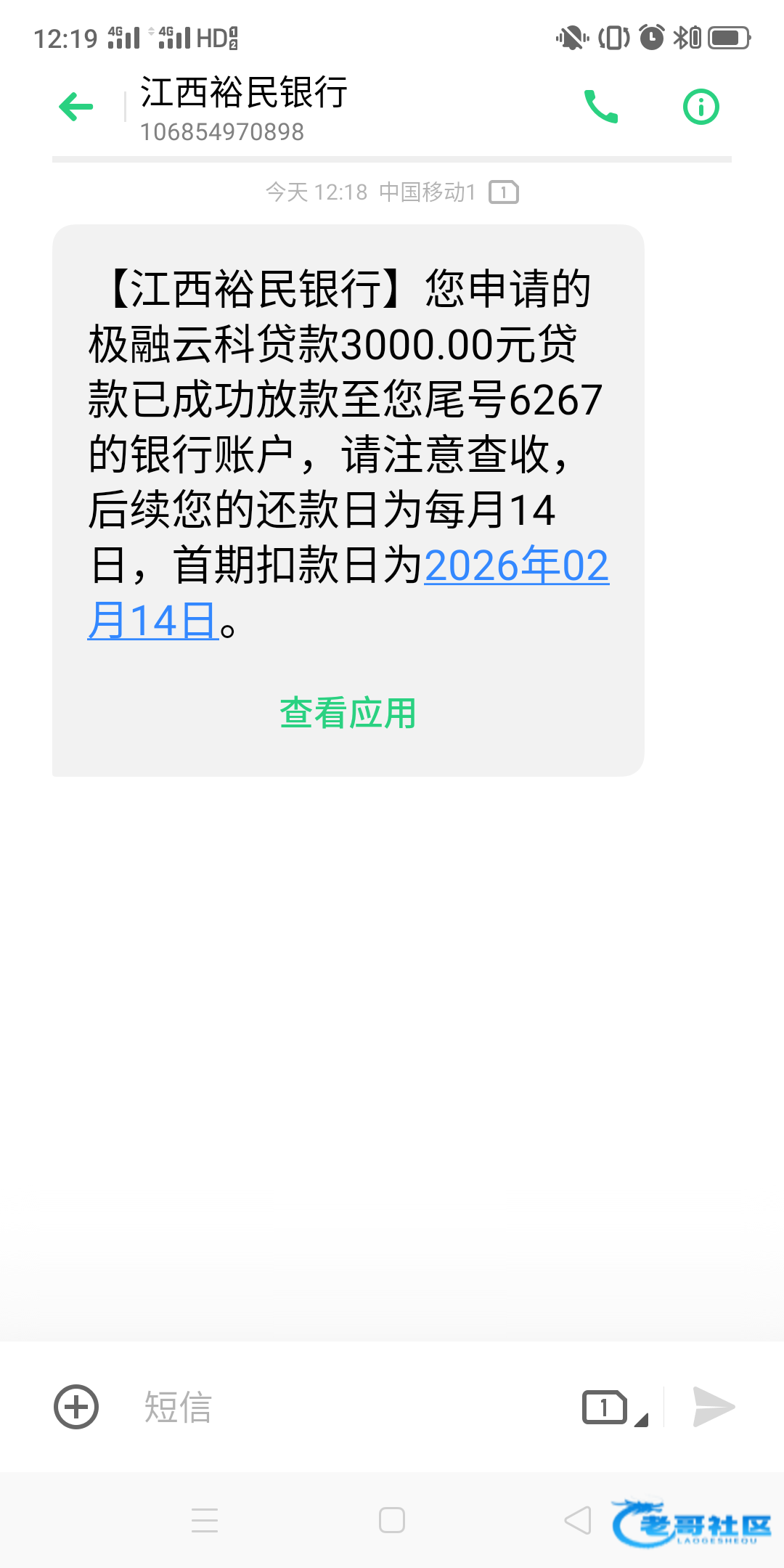Image resolution: width=784 pixels, height=1568 pixels.
Task: Go back from the 江西裕民银行 conversation
Action: (x=76, y=107)
